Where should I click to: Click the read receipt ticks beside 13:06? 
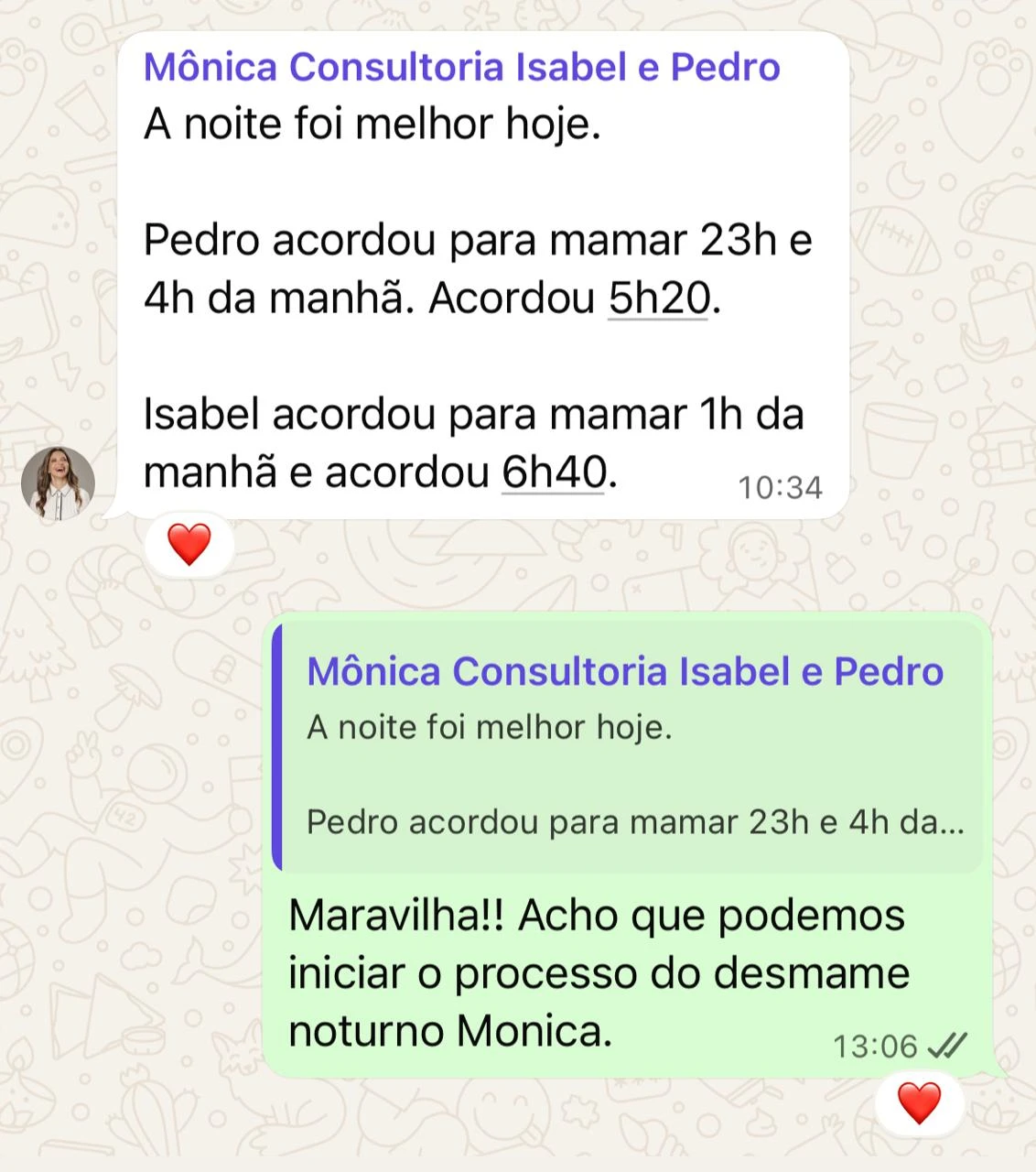tap(950, 1045)
